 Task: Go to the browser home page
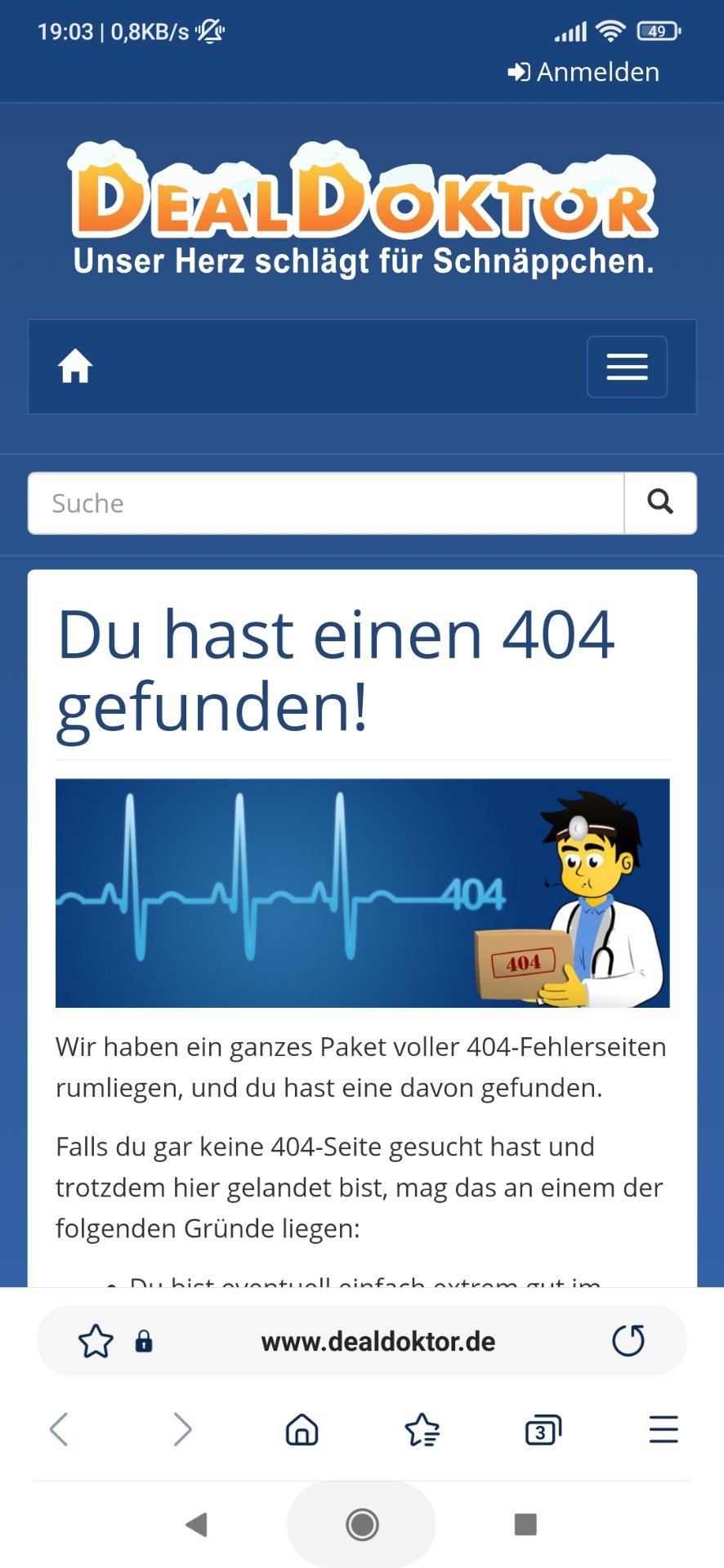coord(302,1429)
